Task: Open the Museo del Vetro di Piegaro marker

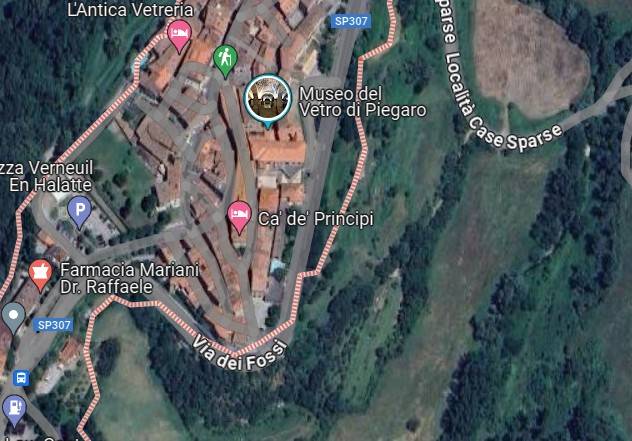Action: [x=267, y=98]
